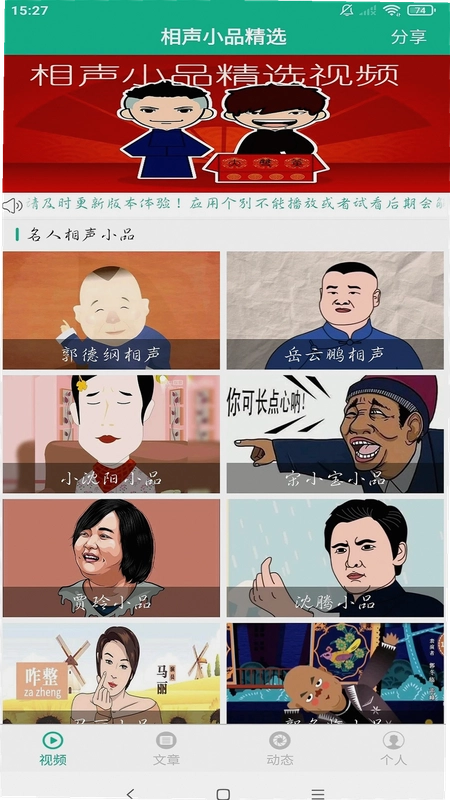The height and width of the screenshot is (800, 450).
Task: Open the 相声小品精选视频 banner
Action: pyautogui.click(x=225, y=123)
